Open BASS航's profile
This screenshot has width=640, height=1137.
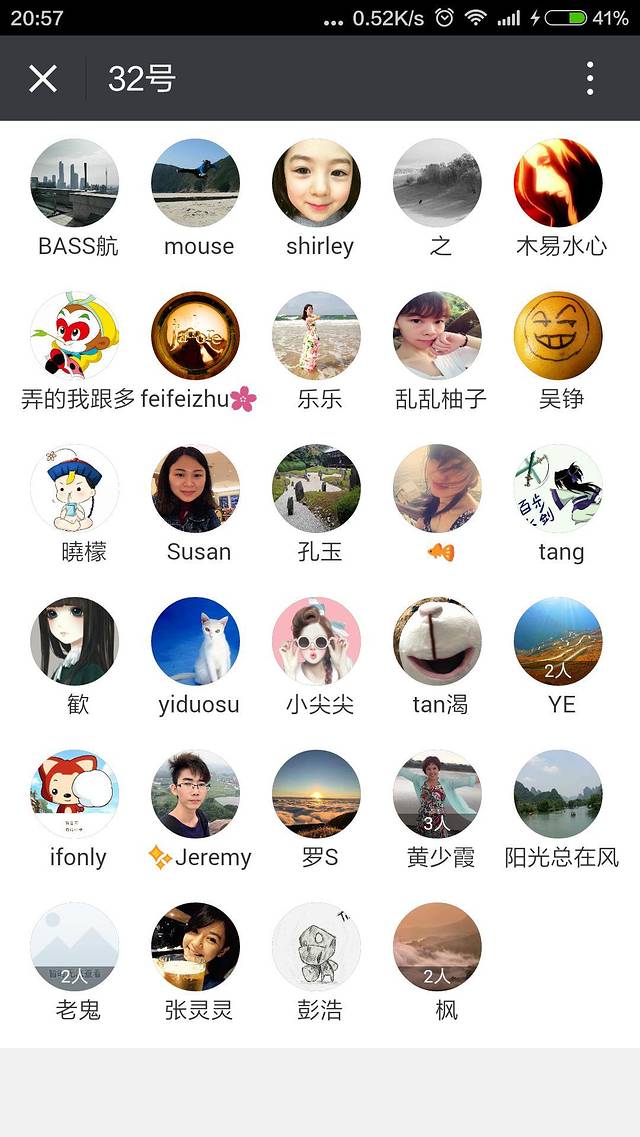click(x=75, y=183)
